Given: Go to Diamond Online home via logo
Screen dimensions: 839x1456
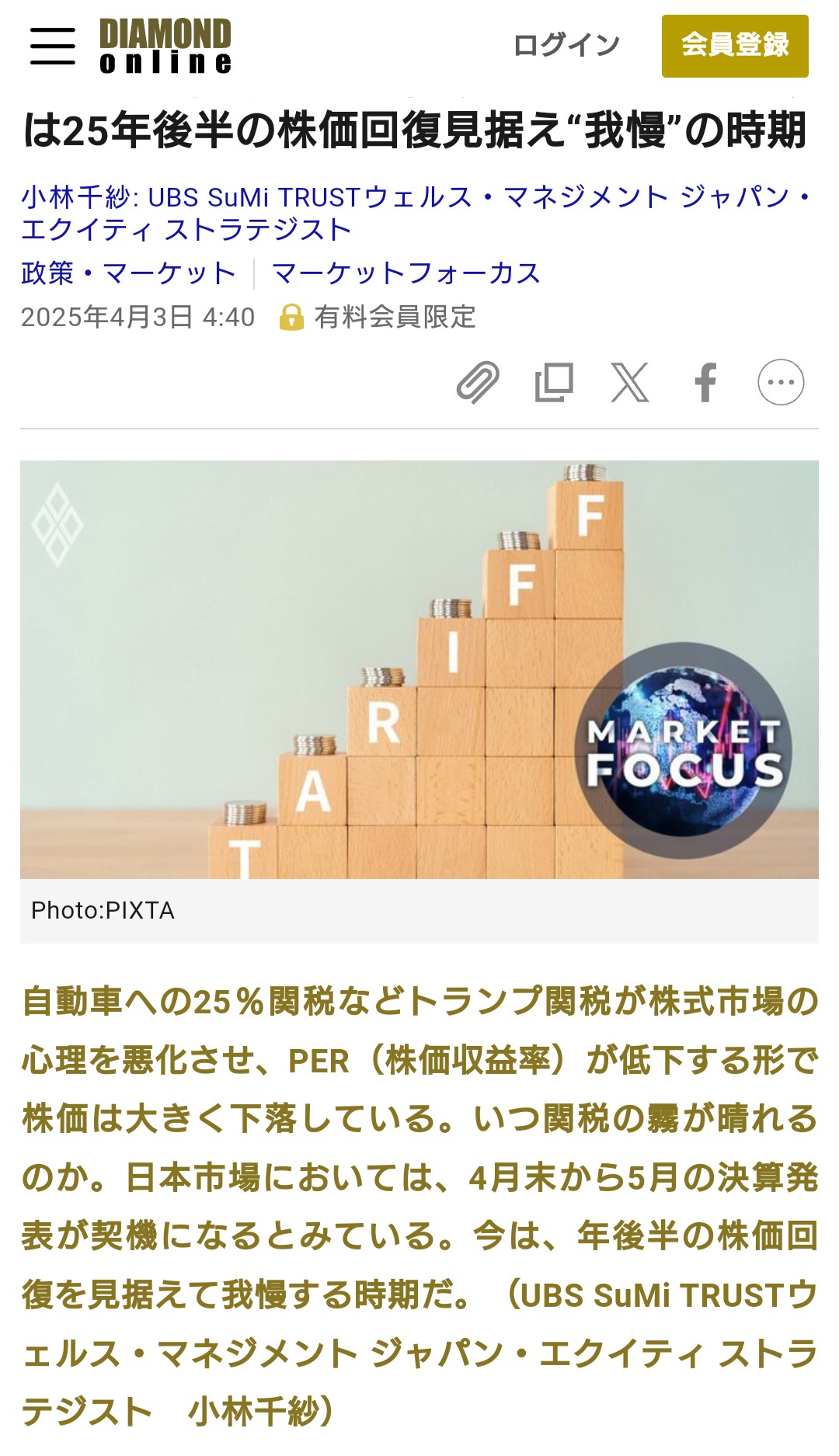Looking at the screenshot, I should (x=165, y=46).
